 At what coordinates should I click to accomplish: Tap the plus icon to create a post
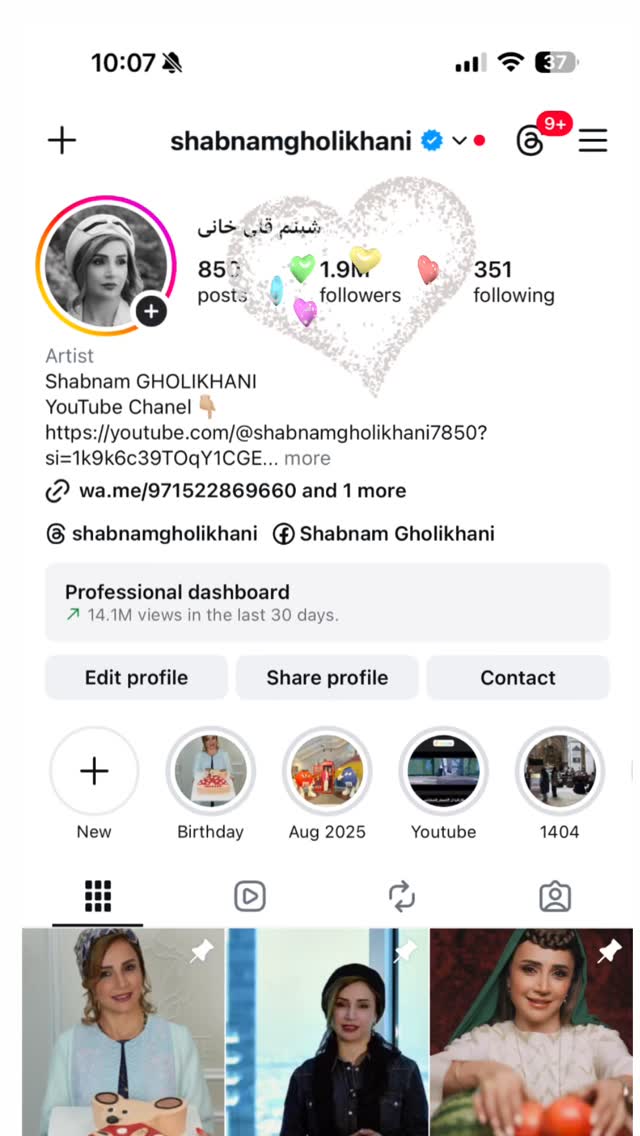[x=62, y=140]
